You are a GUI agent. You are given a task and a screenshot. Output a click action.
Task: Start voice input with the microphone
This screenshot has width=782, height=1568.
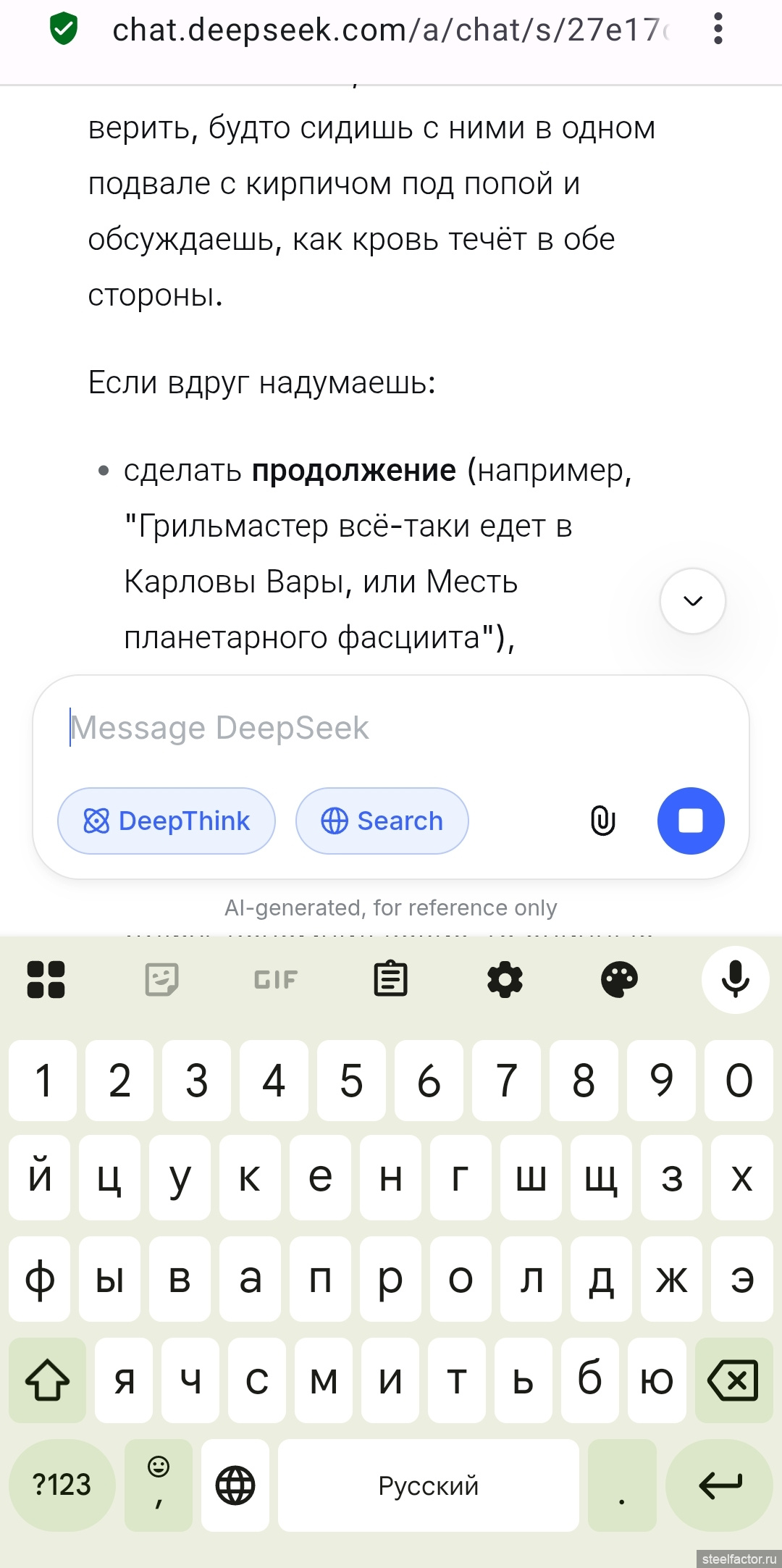(735, 979)
